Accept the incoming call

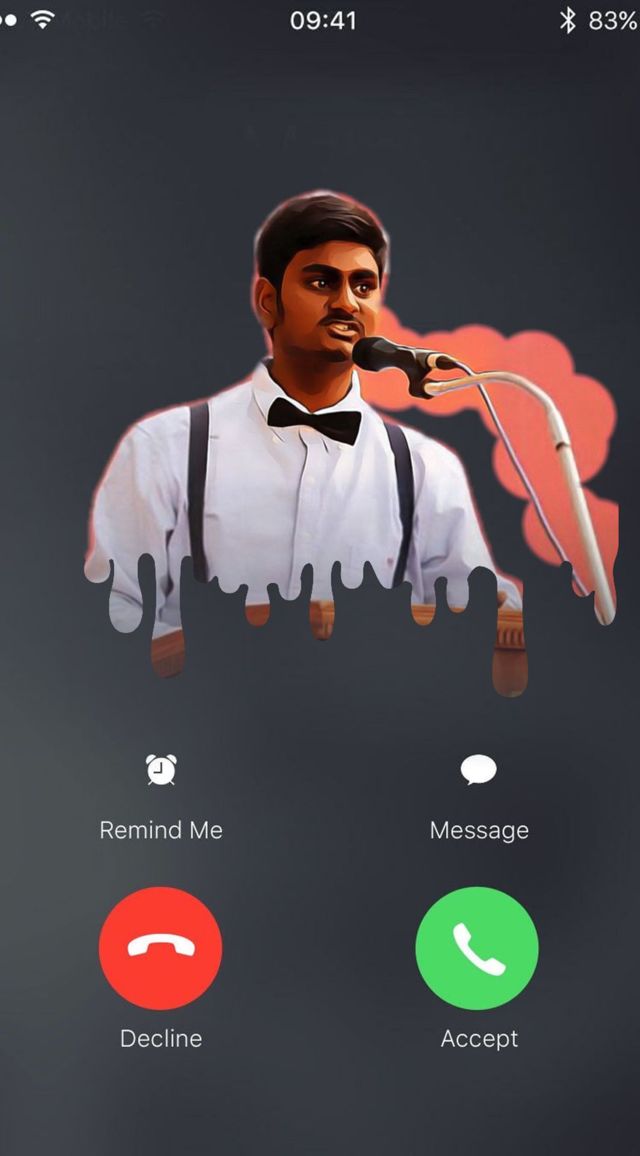pyautogui.click(x=477, y=948)
